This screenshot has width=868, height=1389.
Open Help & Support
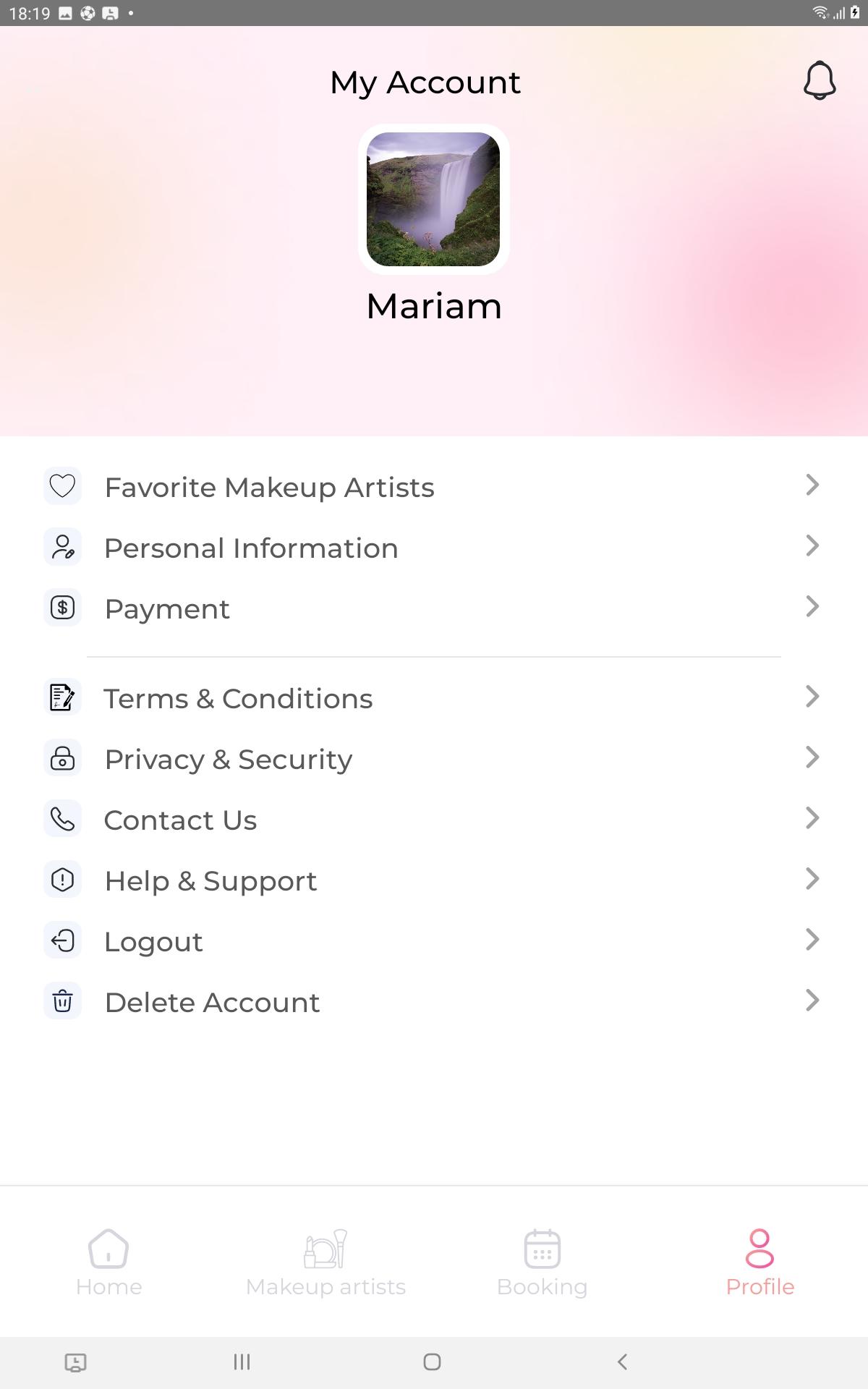434,880
